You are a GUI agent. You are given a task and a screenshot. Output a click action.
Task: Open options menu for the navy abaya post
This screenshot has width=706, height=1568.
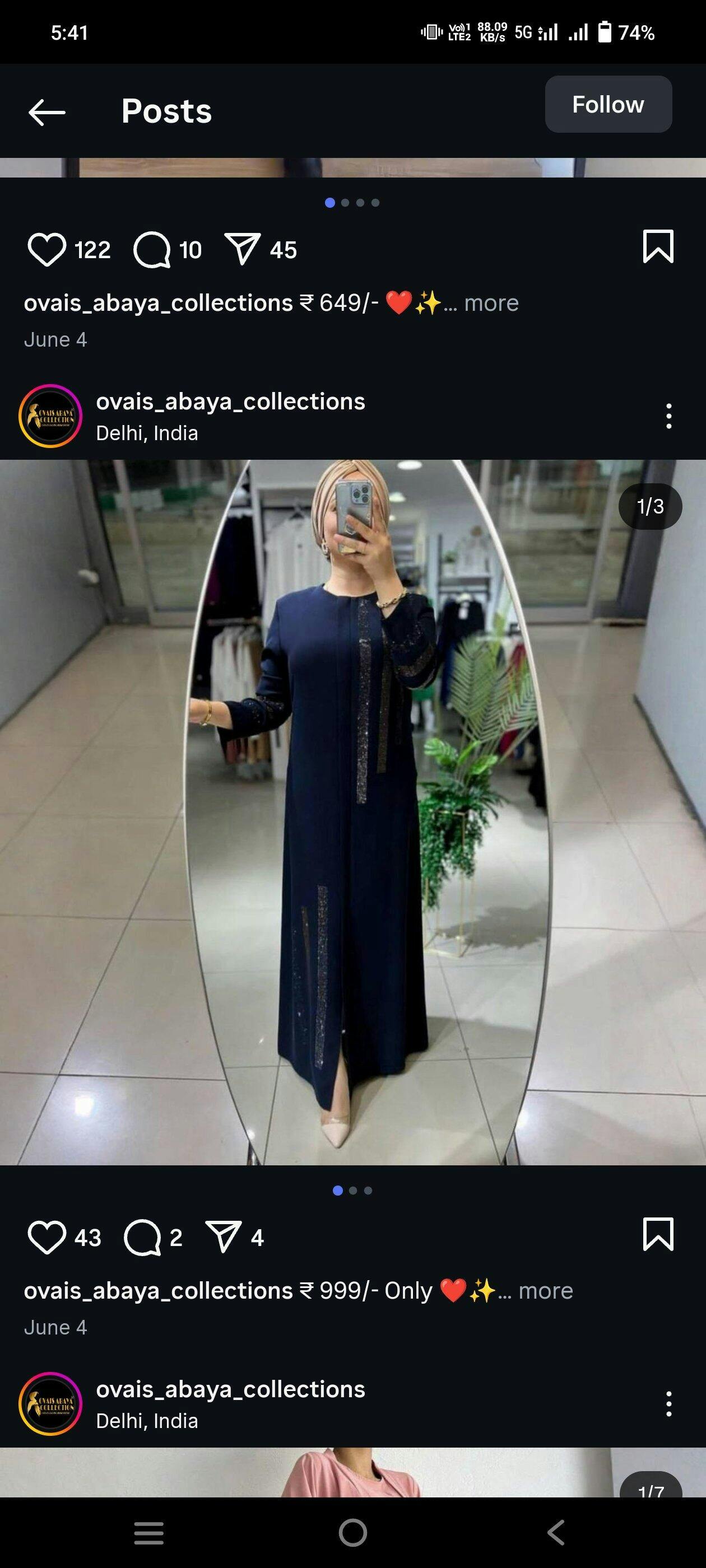point(669,416)
